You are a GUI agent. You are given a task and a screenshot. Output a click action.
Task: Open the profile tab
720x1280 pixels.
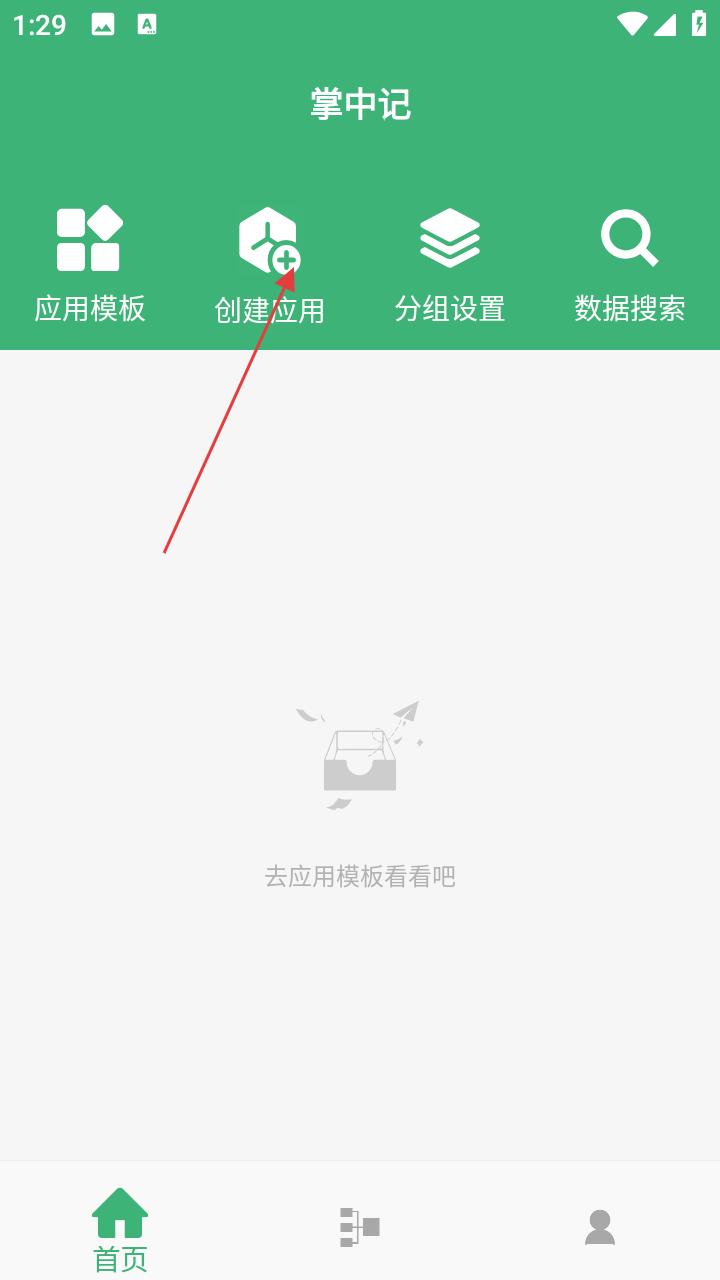click(600, 1226)
